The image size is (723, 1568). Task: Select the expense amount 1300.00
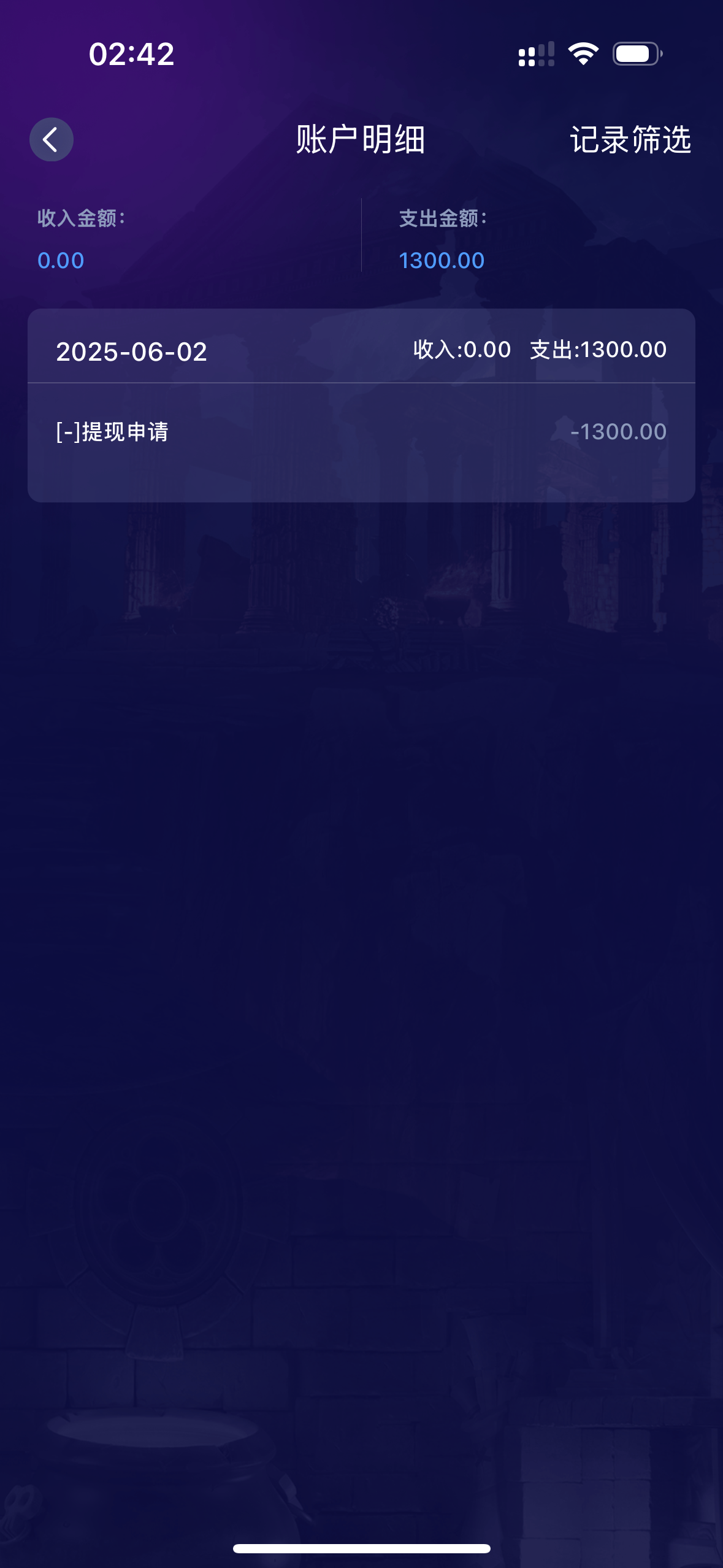[x=441, y=260]
